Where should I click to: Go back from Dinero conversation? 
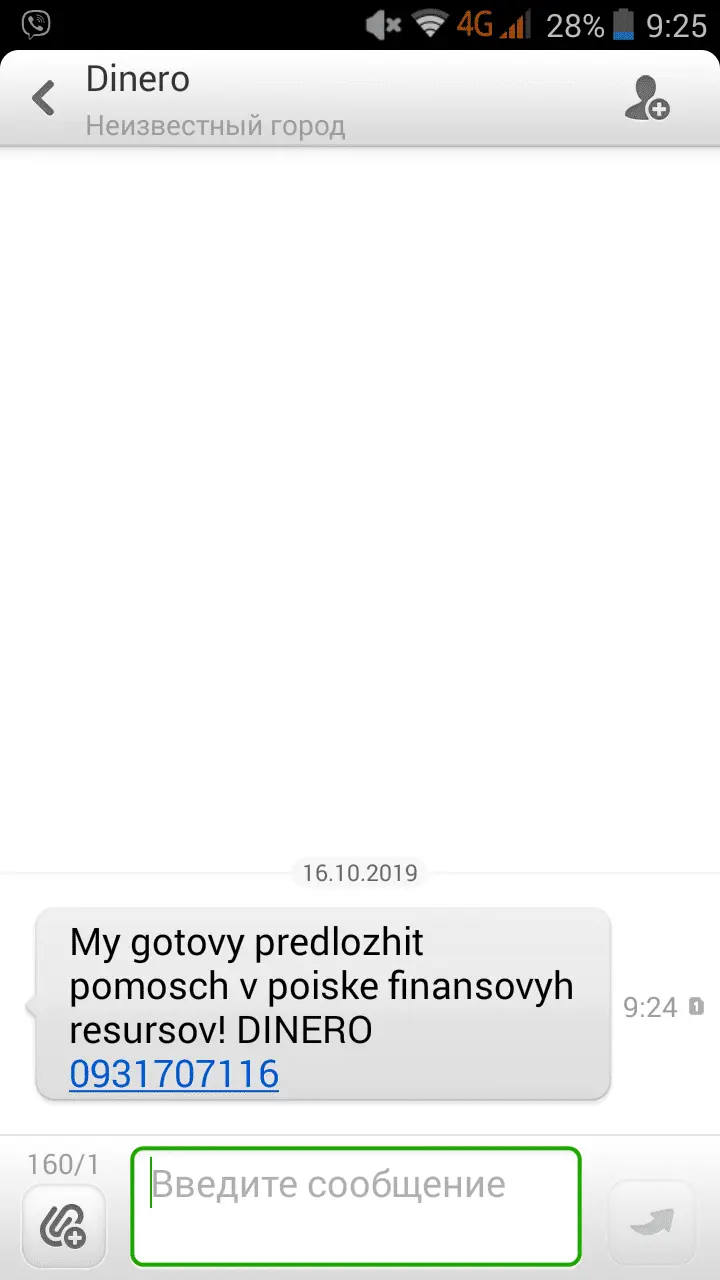tap(43, 99)
